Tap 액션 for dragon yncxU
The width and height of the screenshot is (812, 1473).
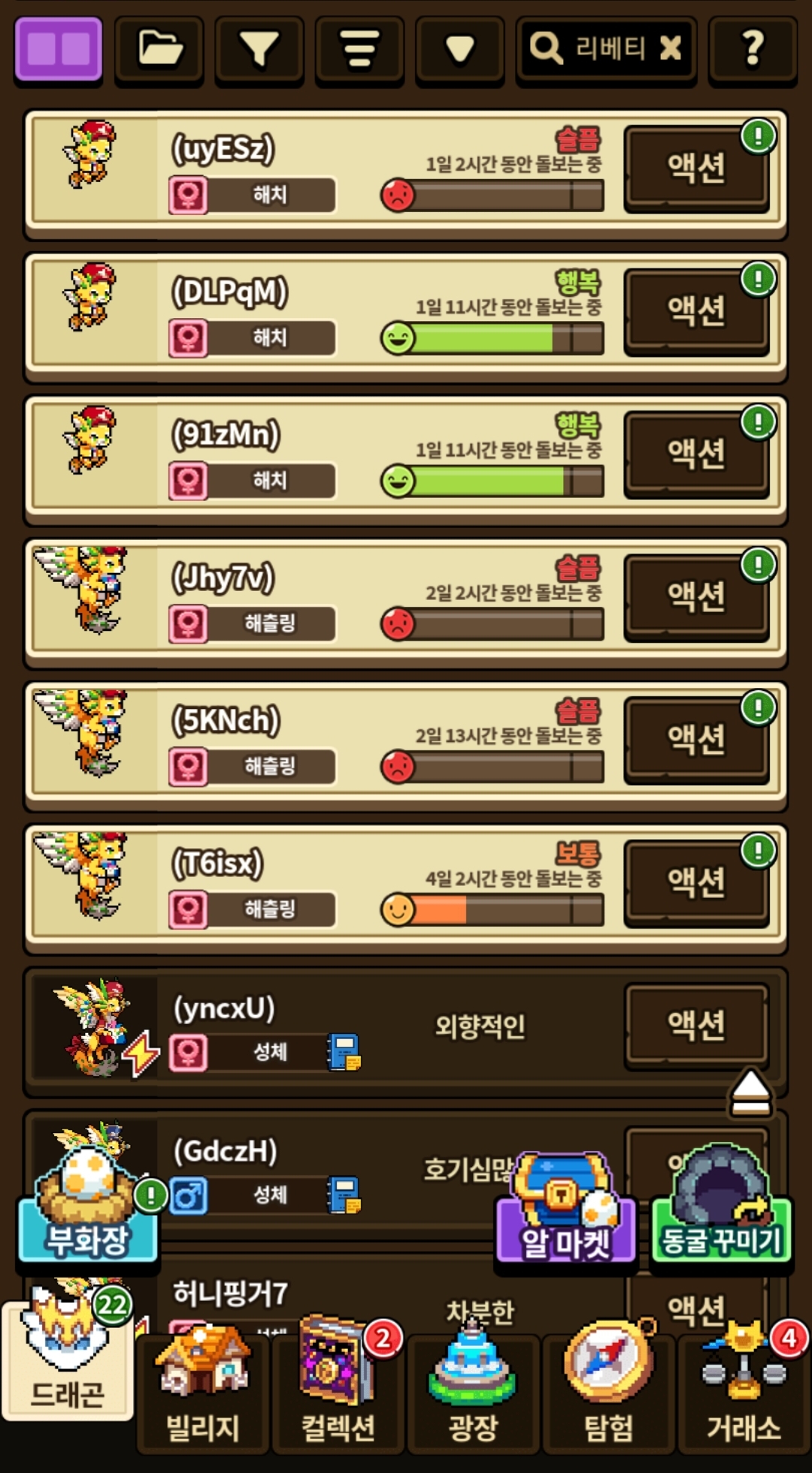pyautogui.click(x=696, y=1024)
